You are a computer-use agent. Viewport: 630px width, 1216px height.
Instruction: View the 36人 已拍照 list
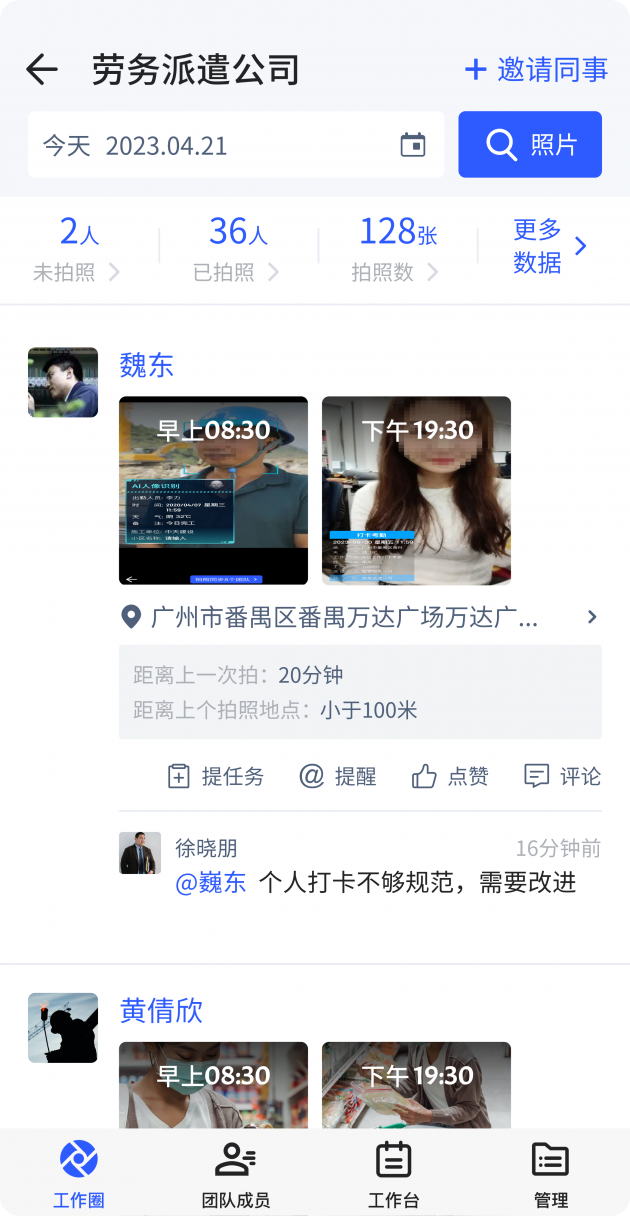point(238,248)
